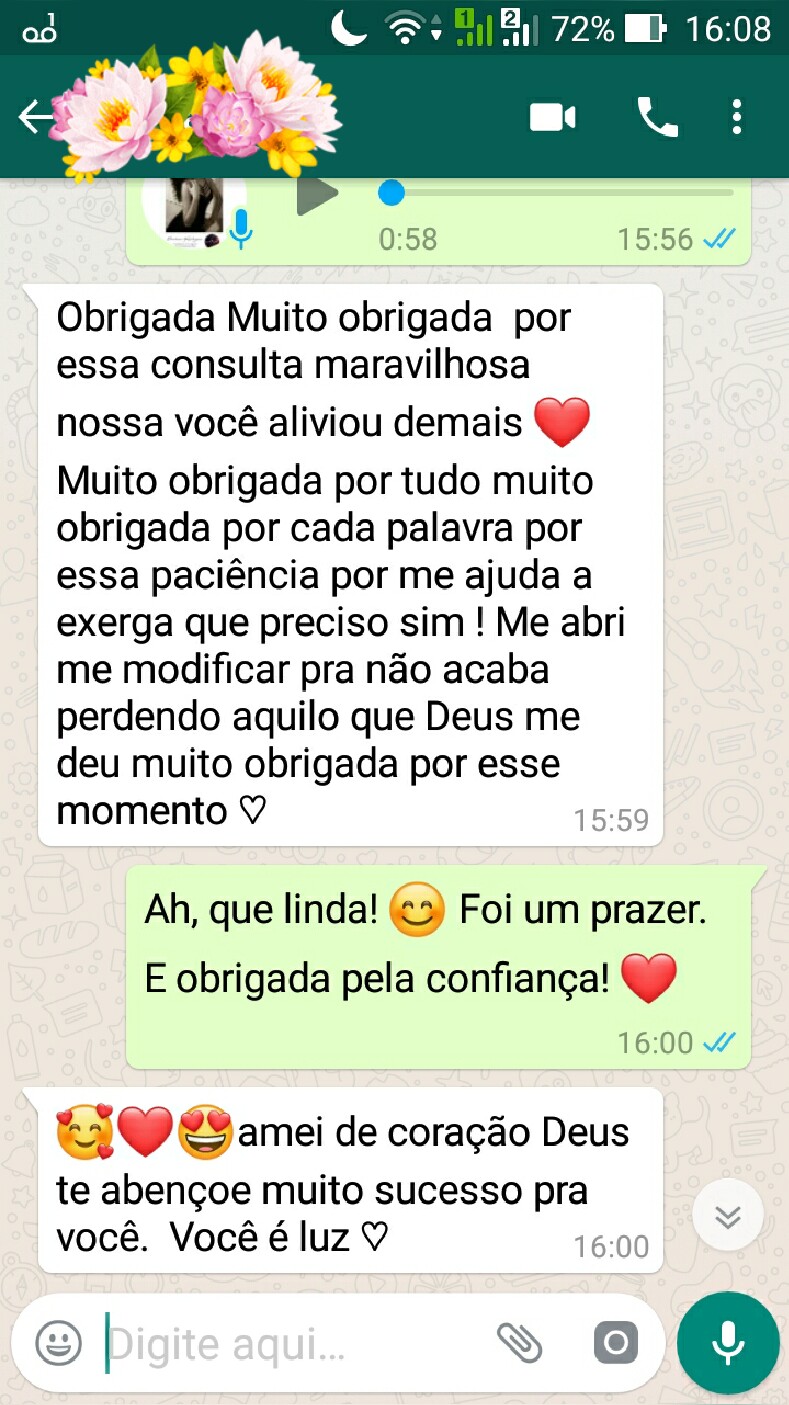This screenshot has height=1405, width=789.
Task: Focus the Digite aqui message field
Action: pos(290,1345)
